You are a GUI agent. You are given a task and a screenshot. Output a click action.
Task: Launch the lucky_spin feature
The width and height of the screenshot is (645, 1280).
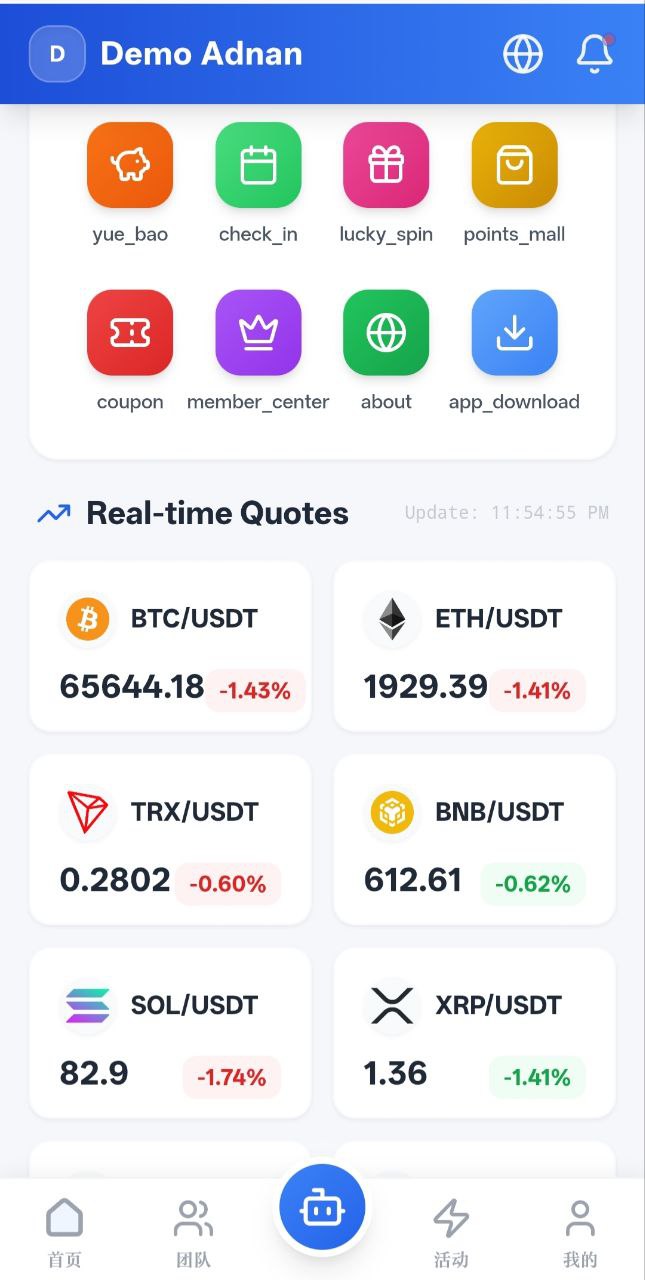[386, 166]
